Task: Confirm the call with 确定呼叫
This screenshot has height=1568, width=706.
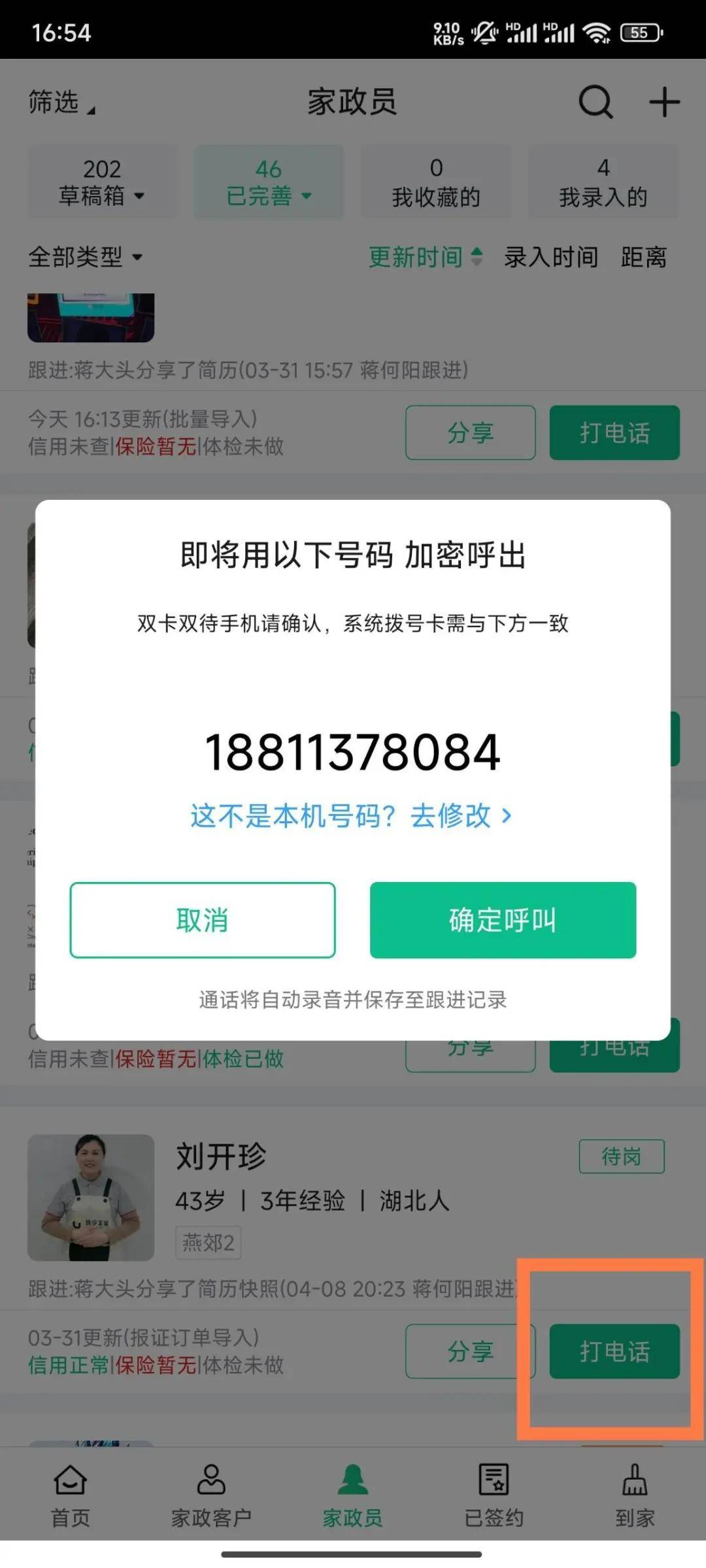Action: pos(503,920)
